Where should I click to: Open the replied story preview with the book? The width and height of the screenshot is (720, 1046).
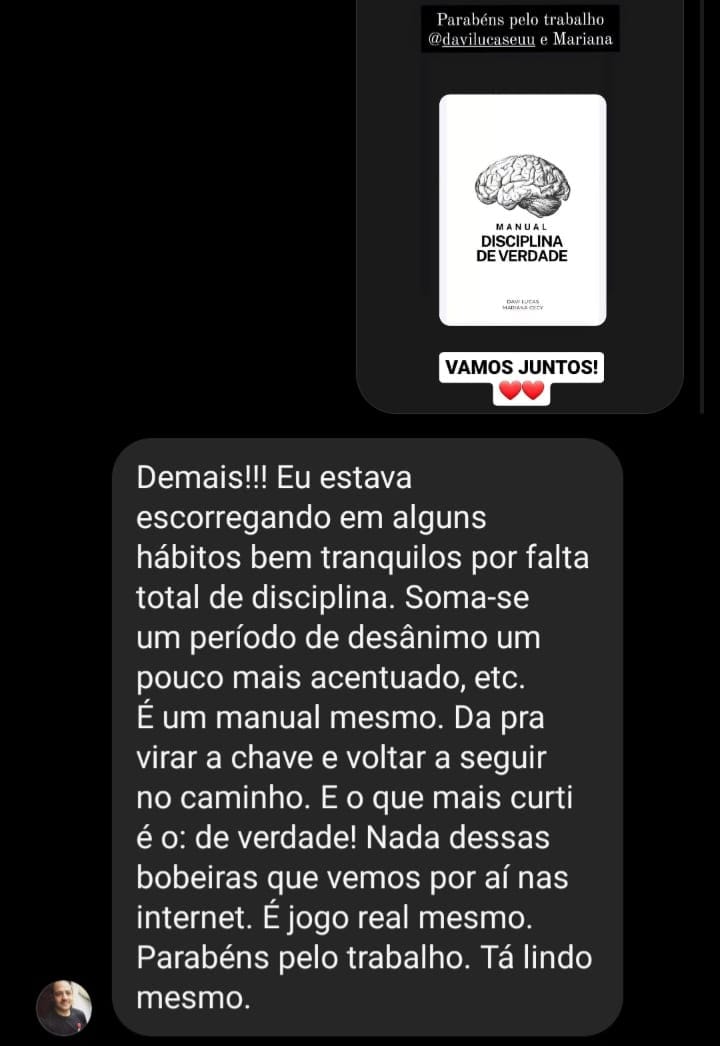pos(521,210)
